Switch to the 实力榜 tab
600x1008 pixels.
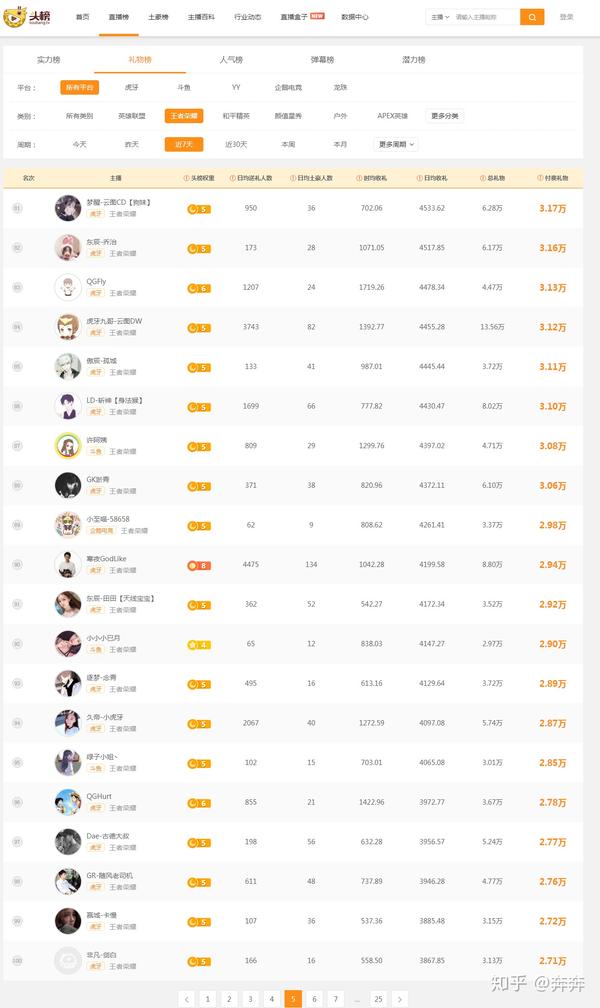[x=48, y=60]
